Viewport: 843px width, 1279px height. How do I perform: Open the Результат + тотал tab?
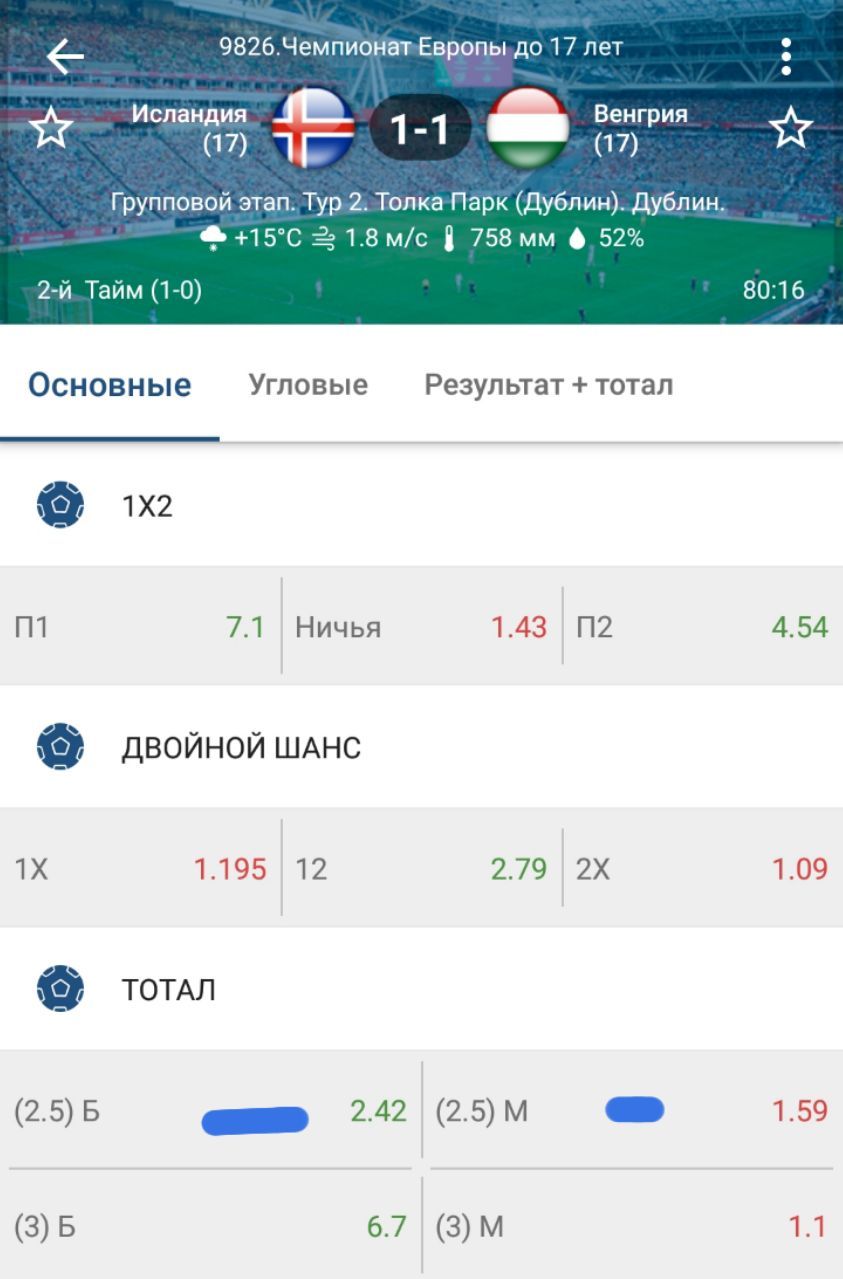(x=548, y=385)
